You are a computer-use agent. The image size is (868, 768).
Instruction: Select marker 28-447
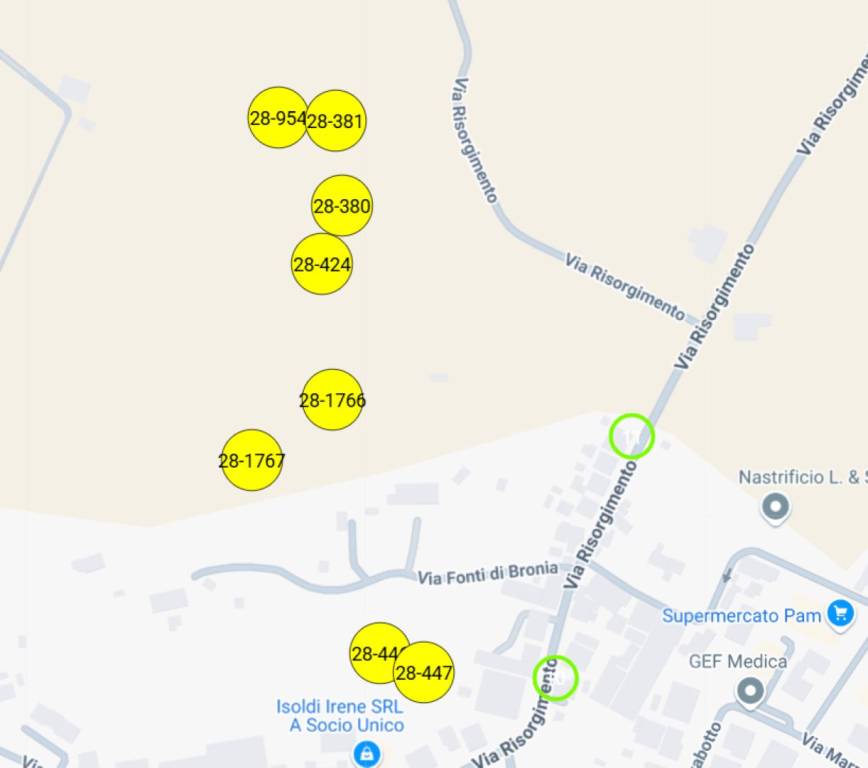click(x=426, y=673)
